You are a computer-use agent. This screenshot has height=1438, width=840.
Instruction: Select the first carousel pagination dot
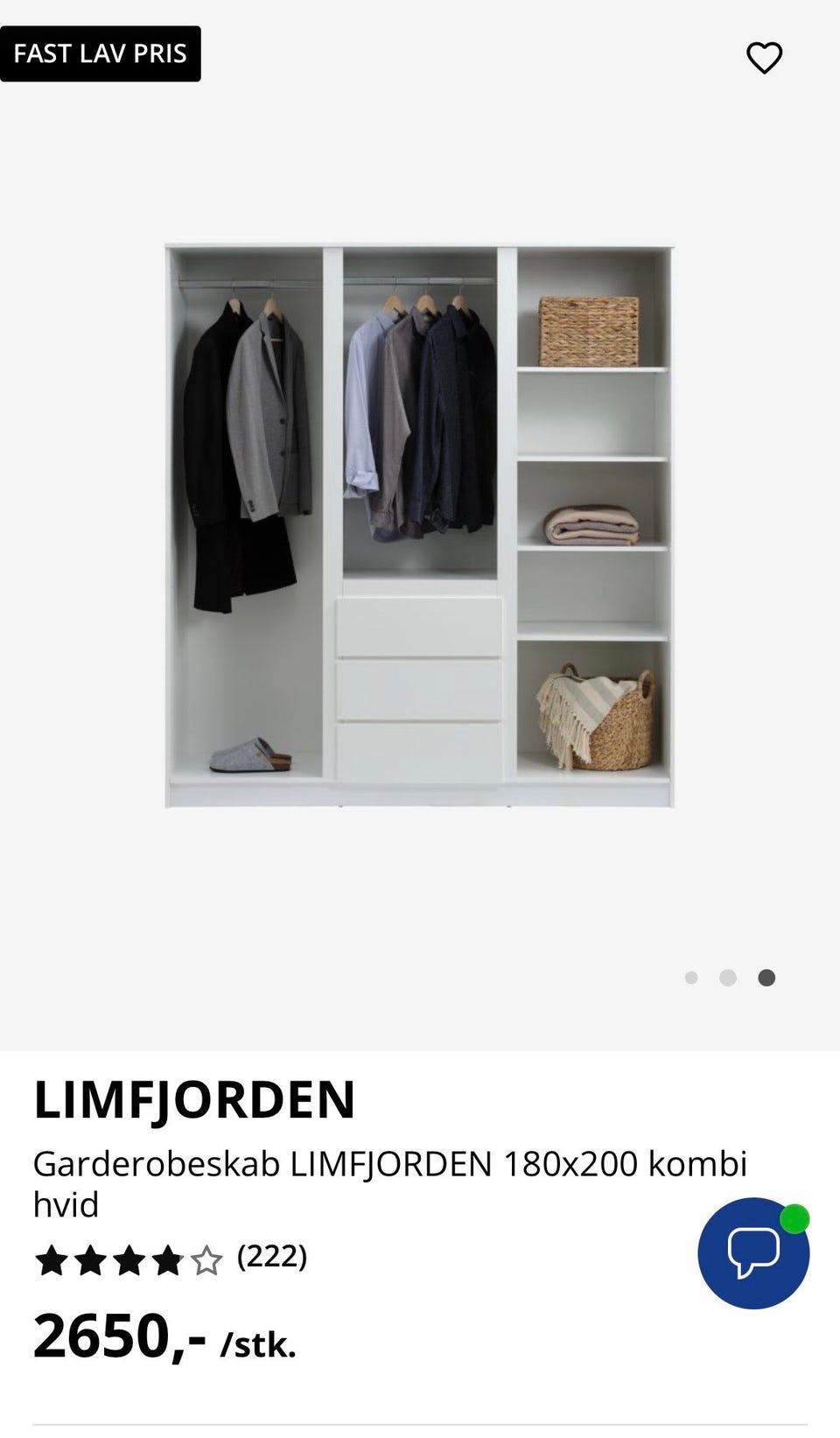pos(692,978)
